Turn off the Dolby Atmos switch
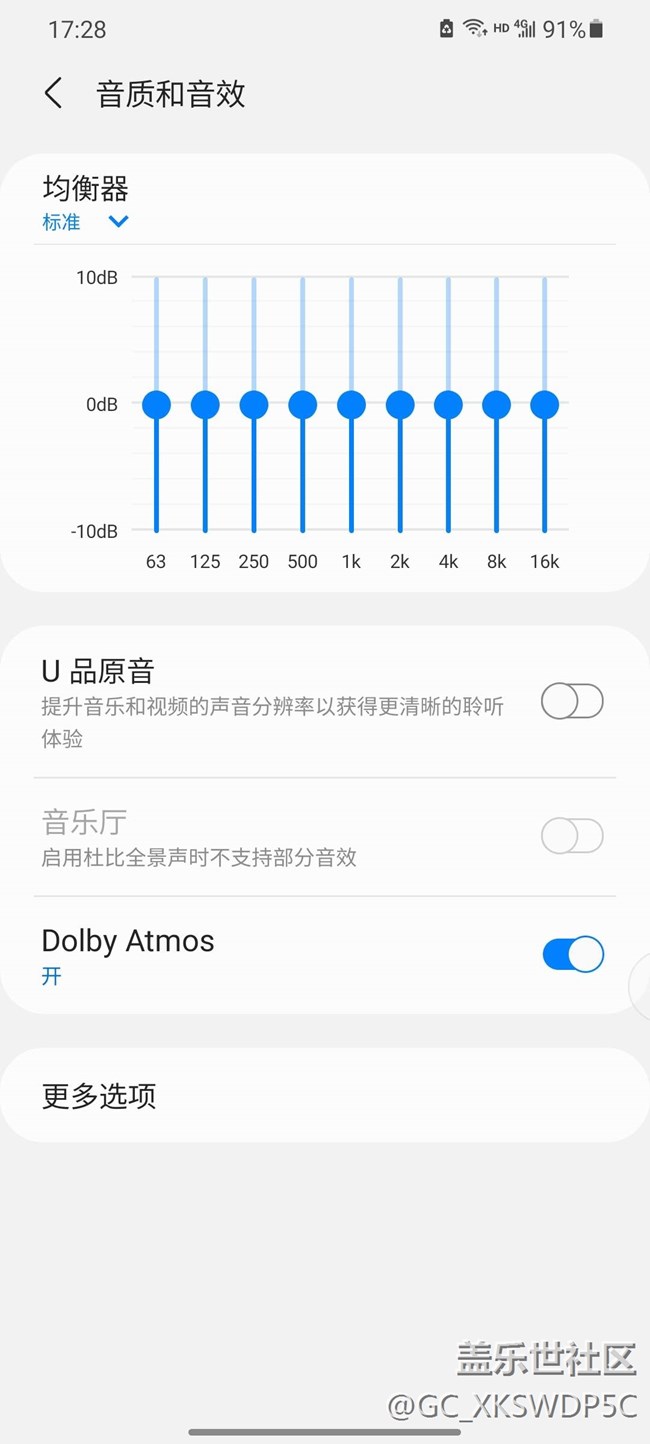The image size is (650, 1444). coord(573,954)
